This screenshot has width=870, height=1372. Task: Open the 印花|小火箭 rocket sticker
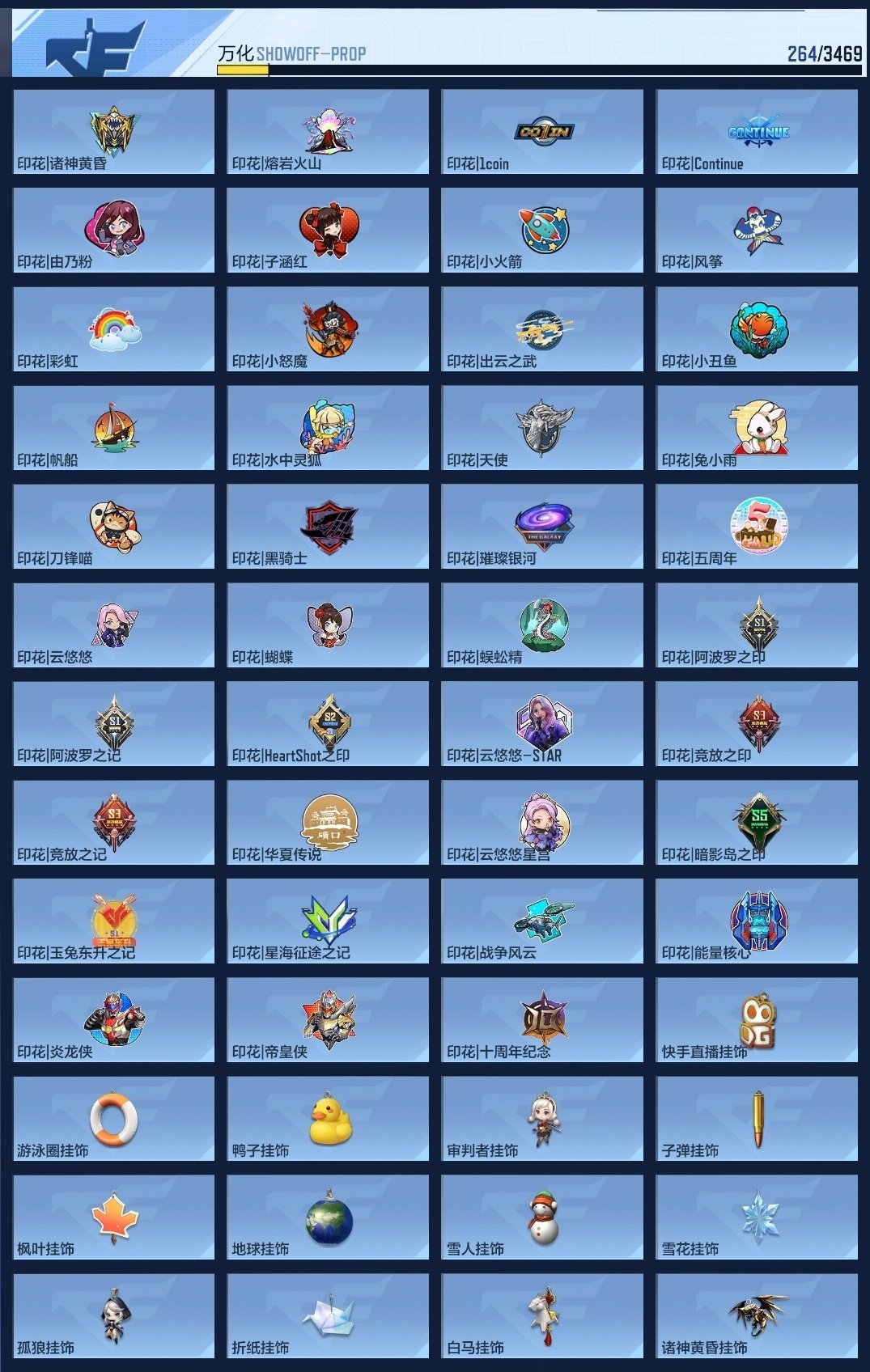(542, 231)
